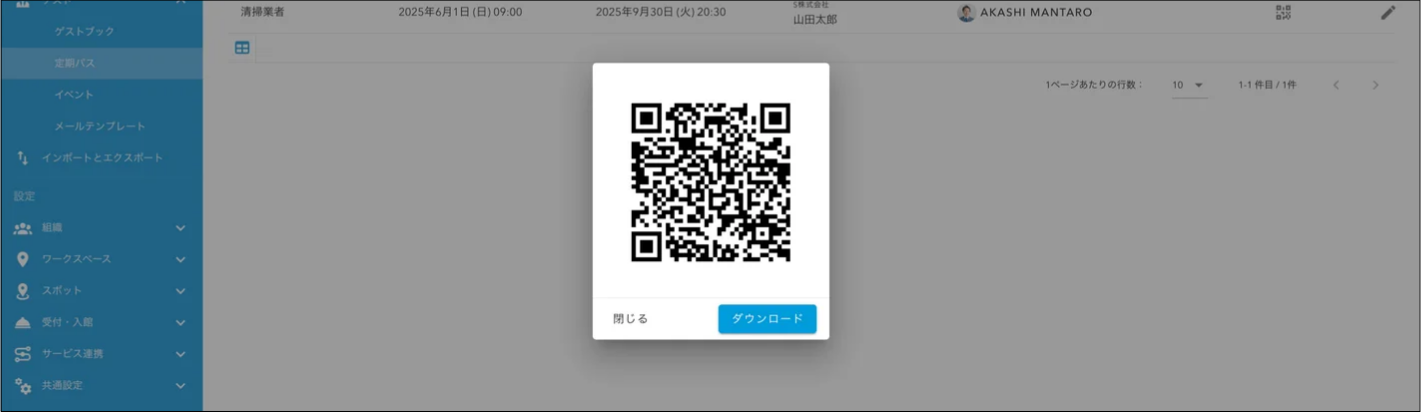Expand the サービス連携 section
This screenshot has height=412, width=1421.
click(x=100, y=354)
